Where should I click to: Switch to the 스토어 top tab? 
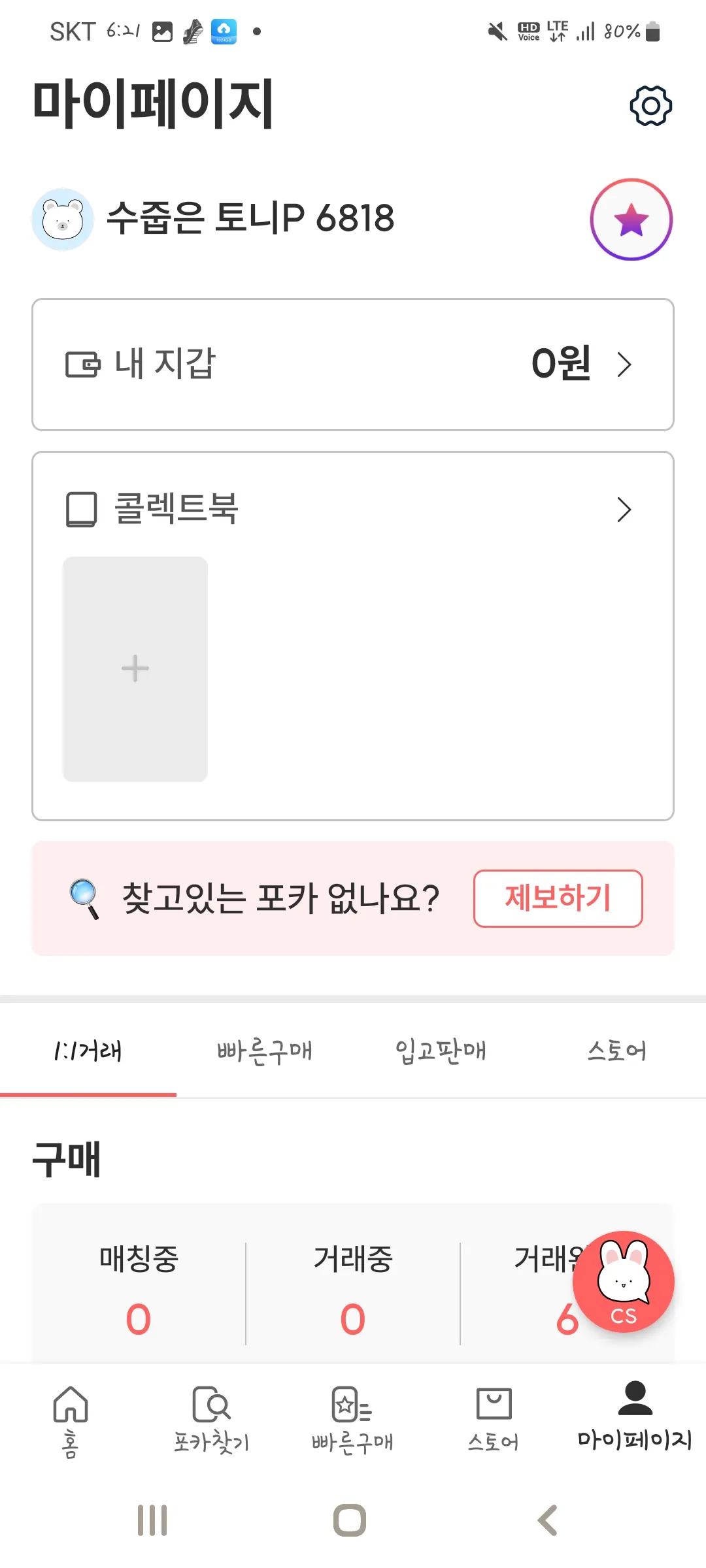617,1051
